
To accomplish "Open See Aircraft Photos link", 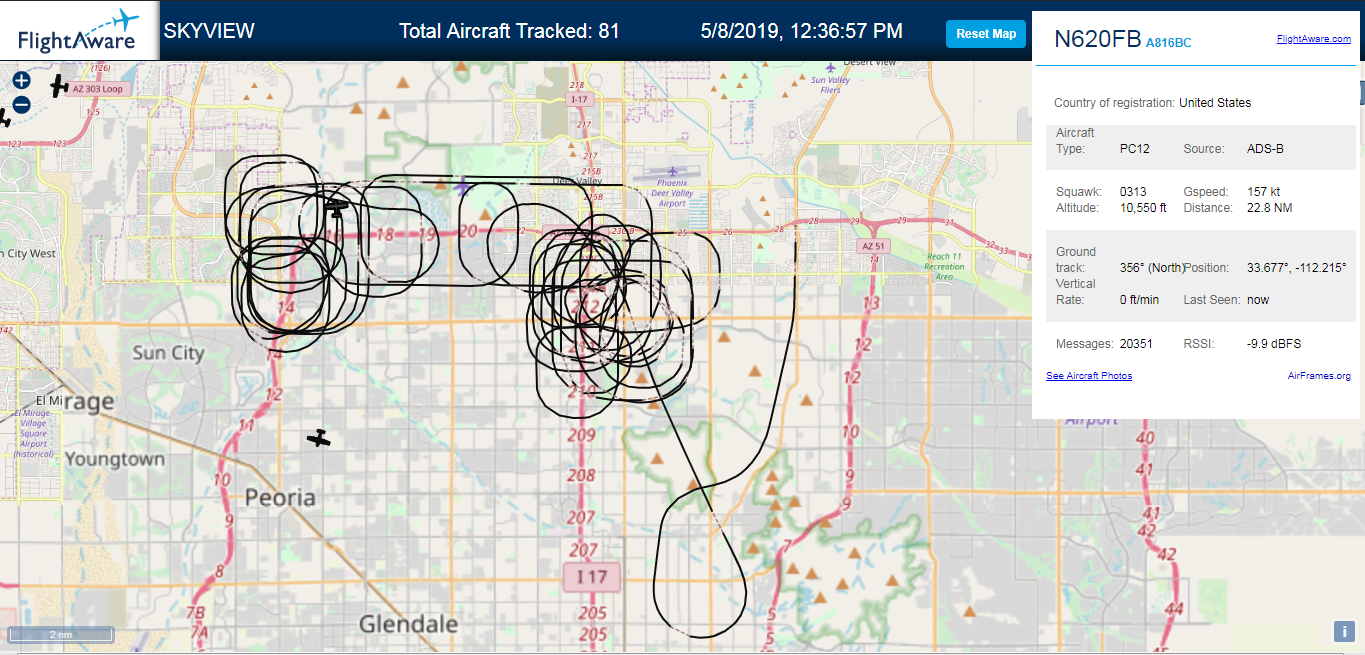I will 1089,376.
